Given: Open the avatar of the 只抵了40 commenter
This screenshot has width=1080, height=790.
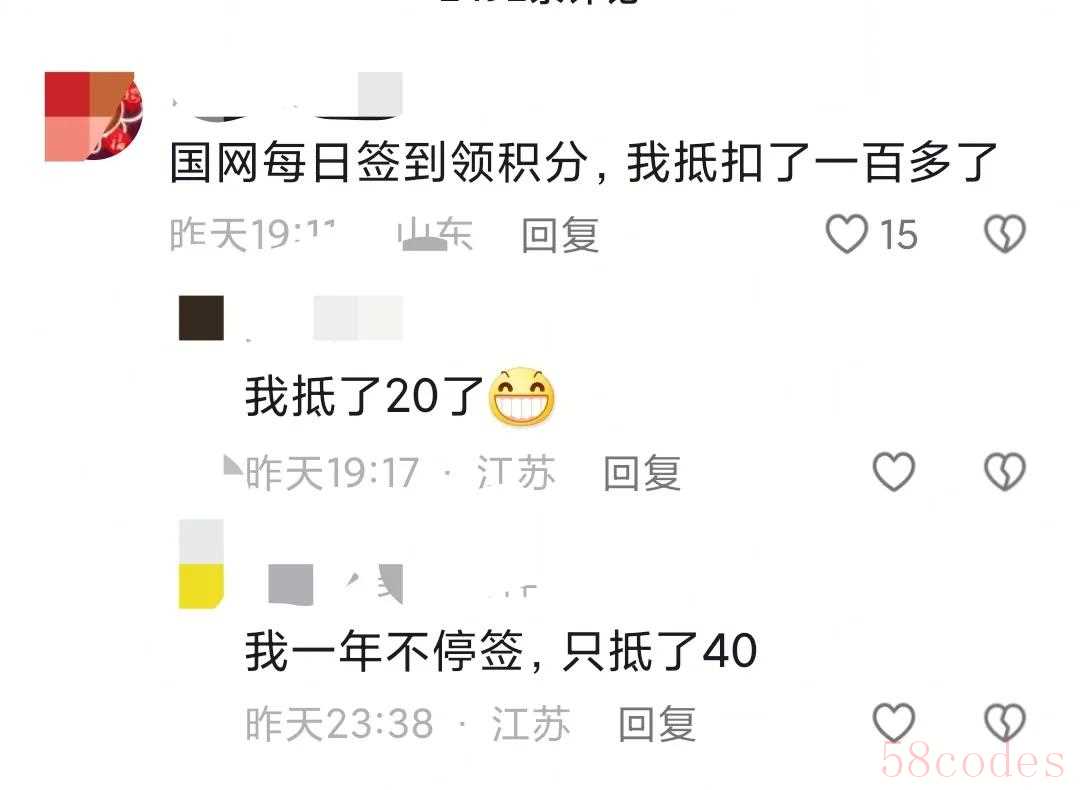Looking at the screenshot, I should 201,564.
